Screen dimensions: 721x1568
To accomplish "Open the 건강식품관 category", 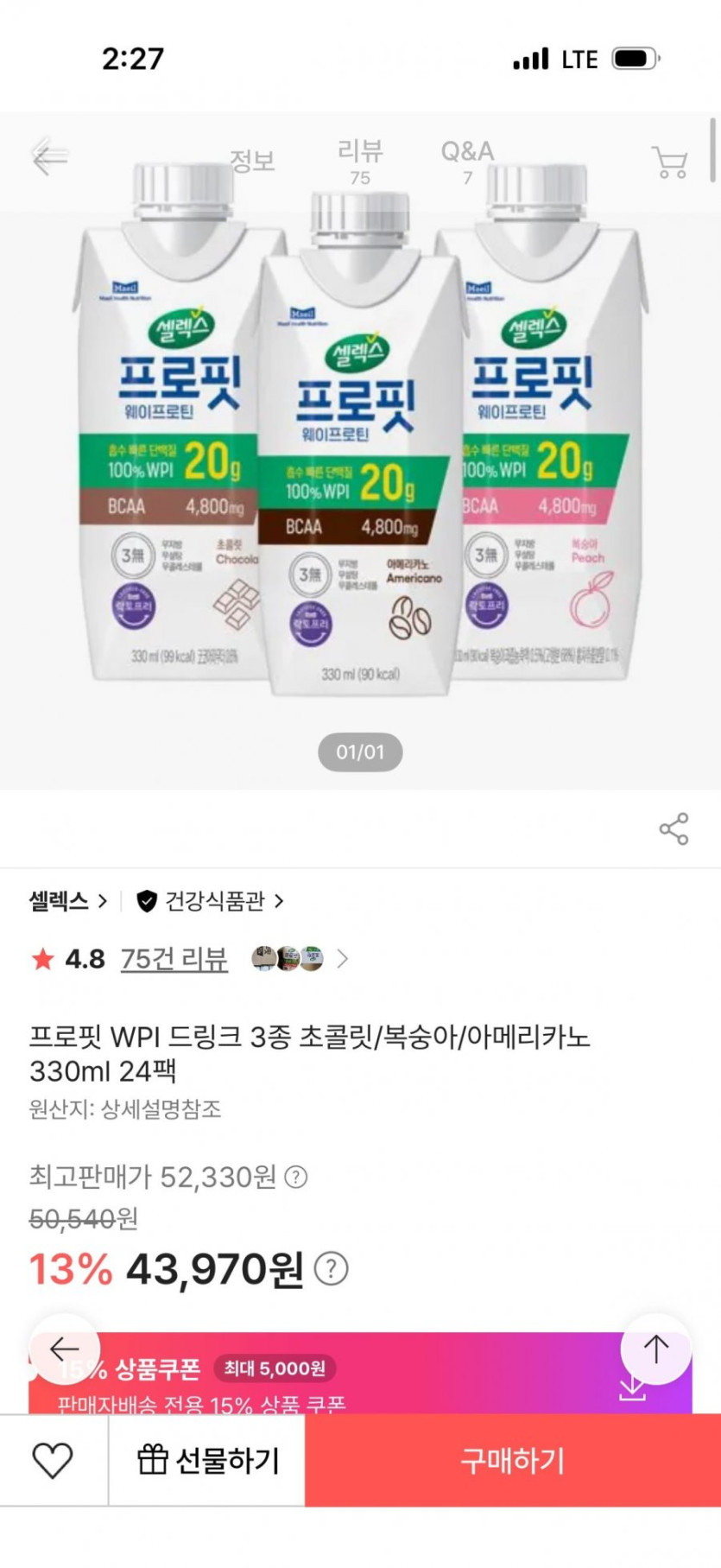I will point(214,901).
